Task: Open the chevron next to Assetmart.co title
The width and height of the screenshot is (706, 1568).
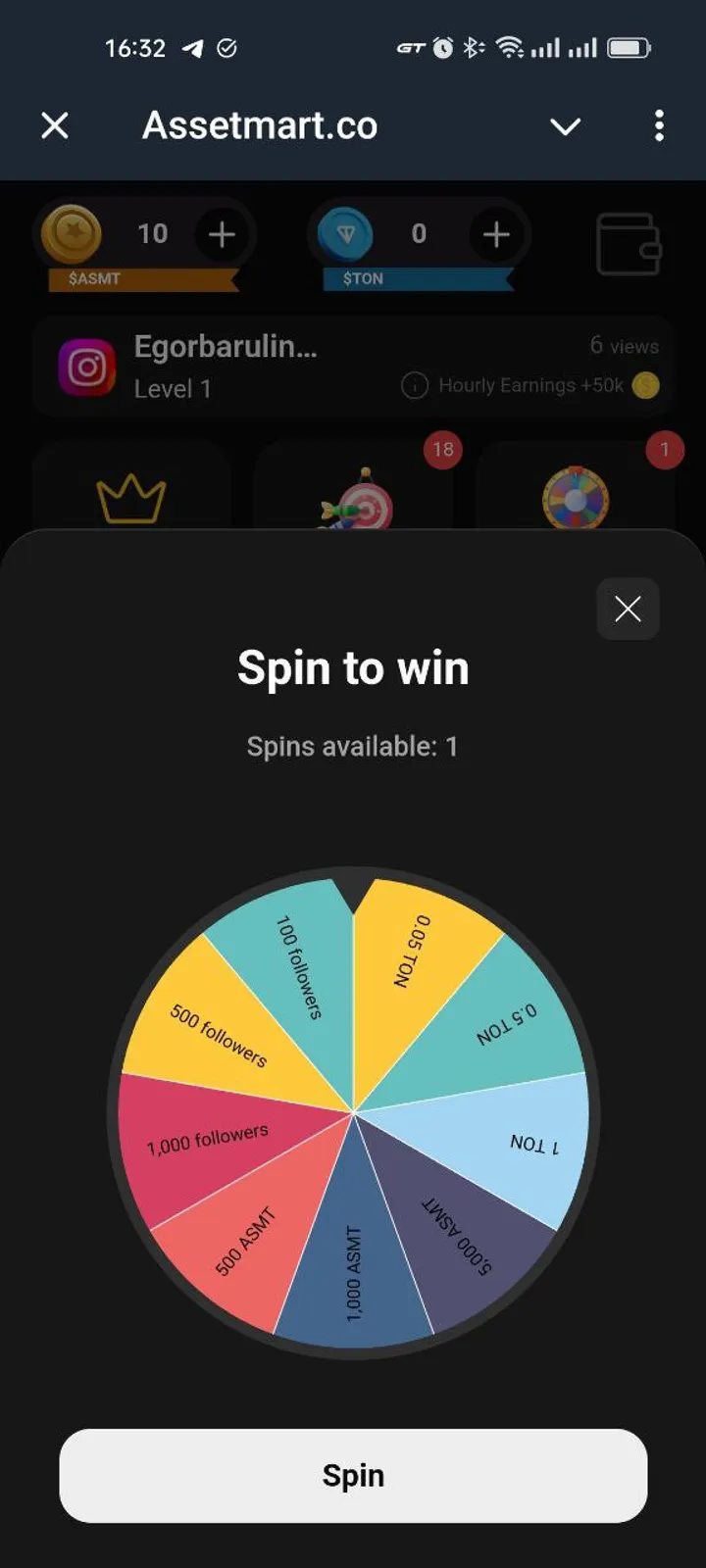Action: [566, 126]
